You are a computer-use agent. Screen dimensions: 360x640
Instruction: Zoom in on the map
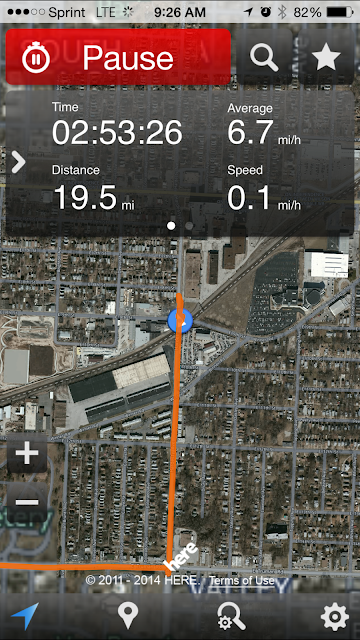click(27, 453)
